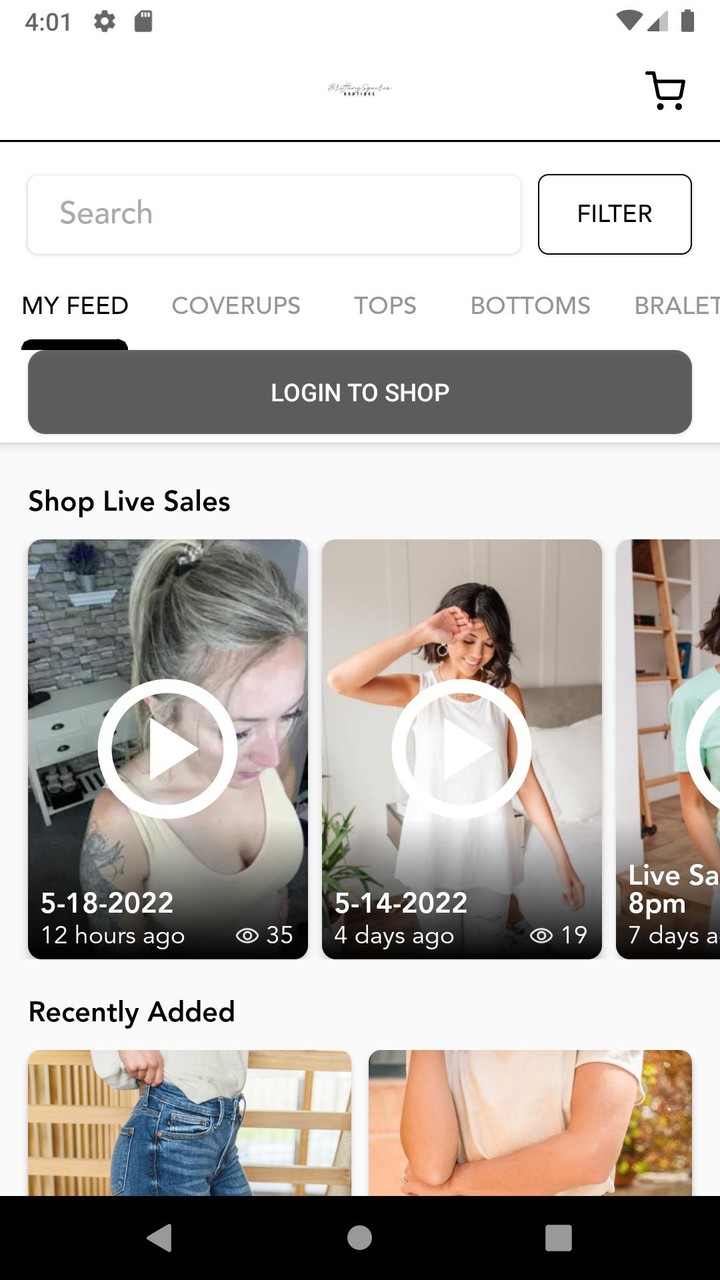Go to the device home screen
Screen dimensions: 720x1280
click(360, 1238)
